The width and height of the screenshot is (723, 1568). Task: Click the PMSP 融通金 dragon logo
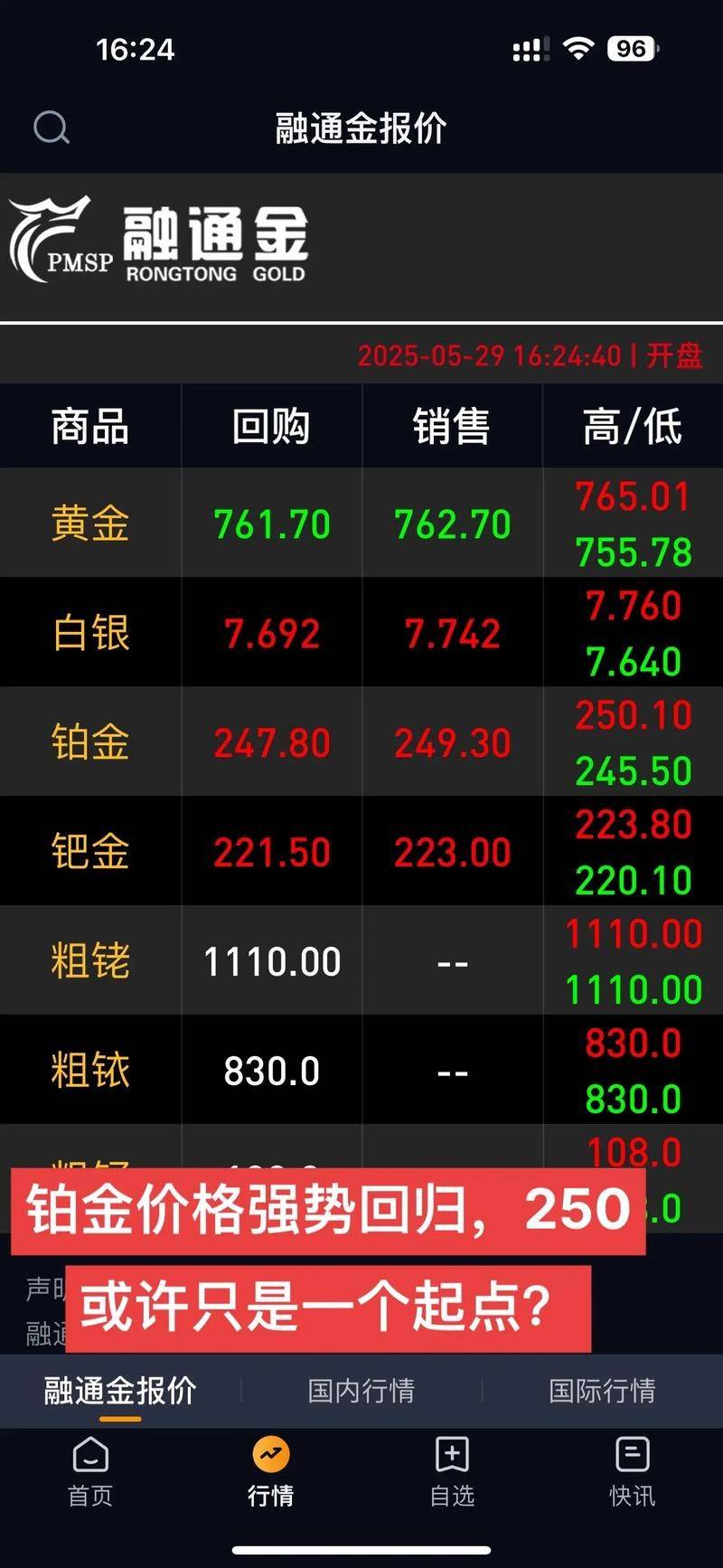click(x=59, y=238)
